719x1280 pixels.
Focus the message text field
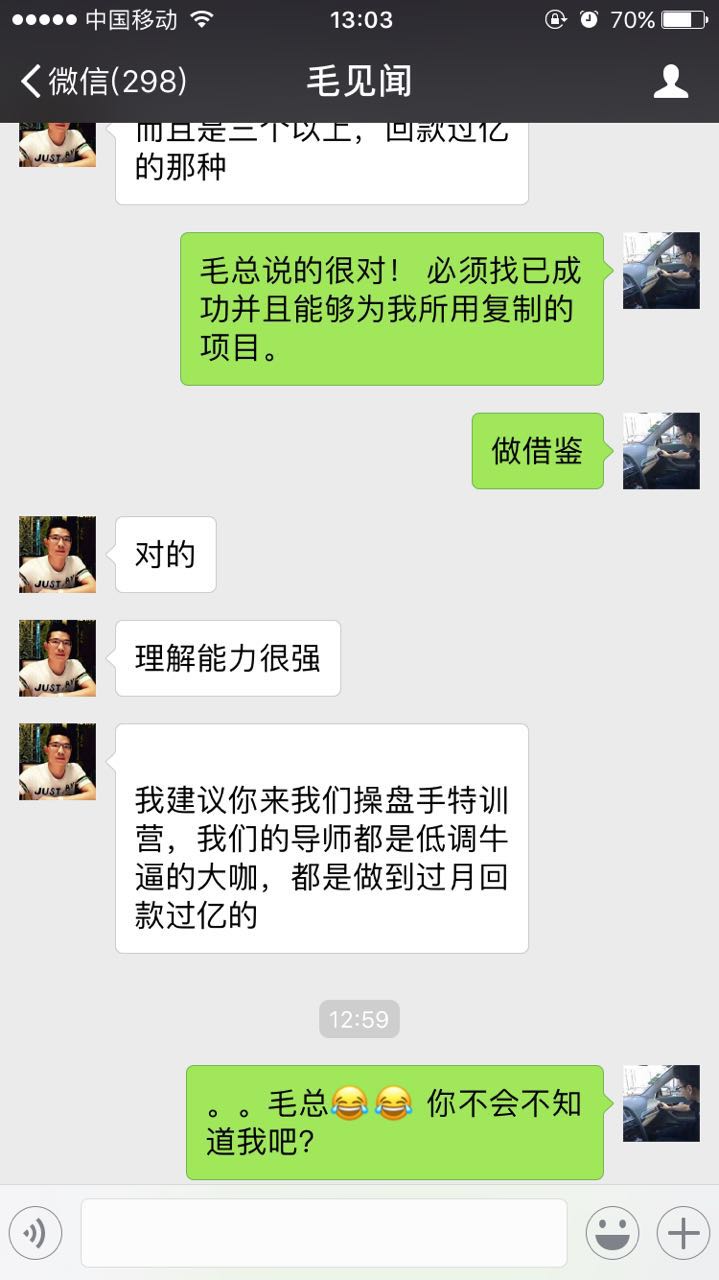pos(323,1233)
